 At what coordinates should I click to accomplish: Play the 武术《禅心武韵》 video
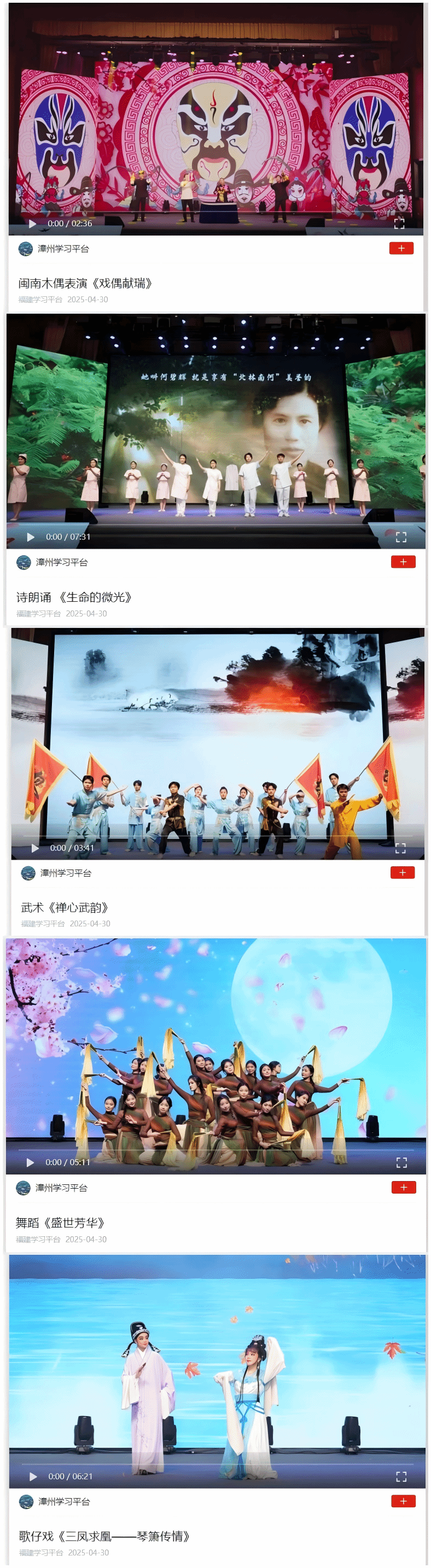(x=34, y=848)
